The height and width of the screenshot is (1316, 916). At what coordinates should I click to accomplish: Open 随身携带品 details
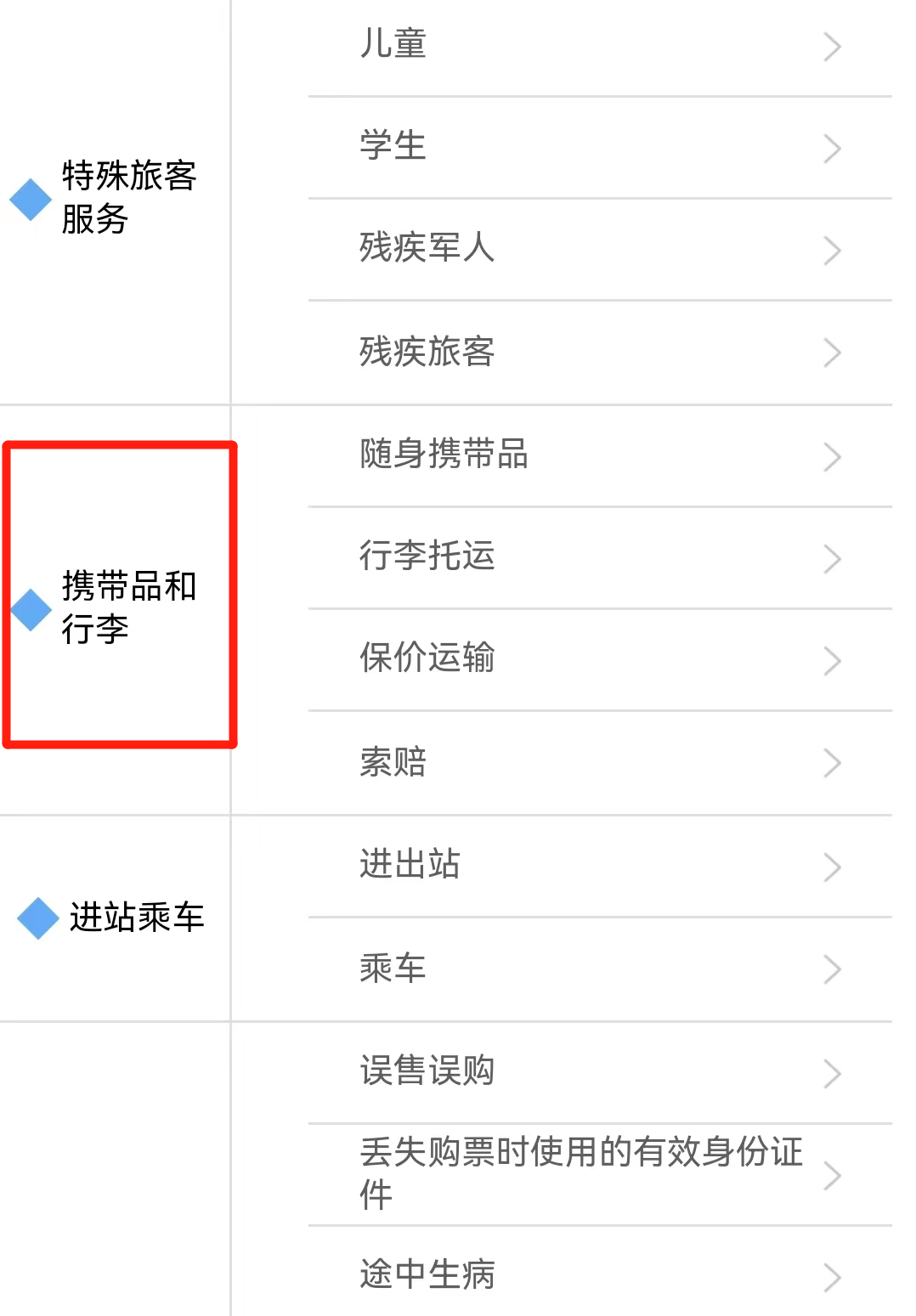(x=599, y=455)
